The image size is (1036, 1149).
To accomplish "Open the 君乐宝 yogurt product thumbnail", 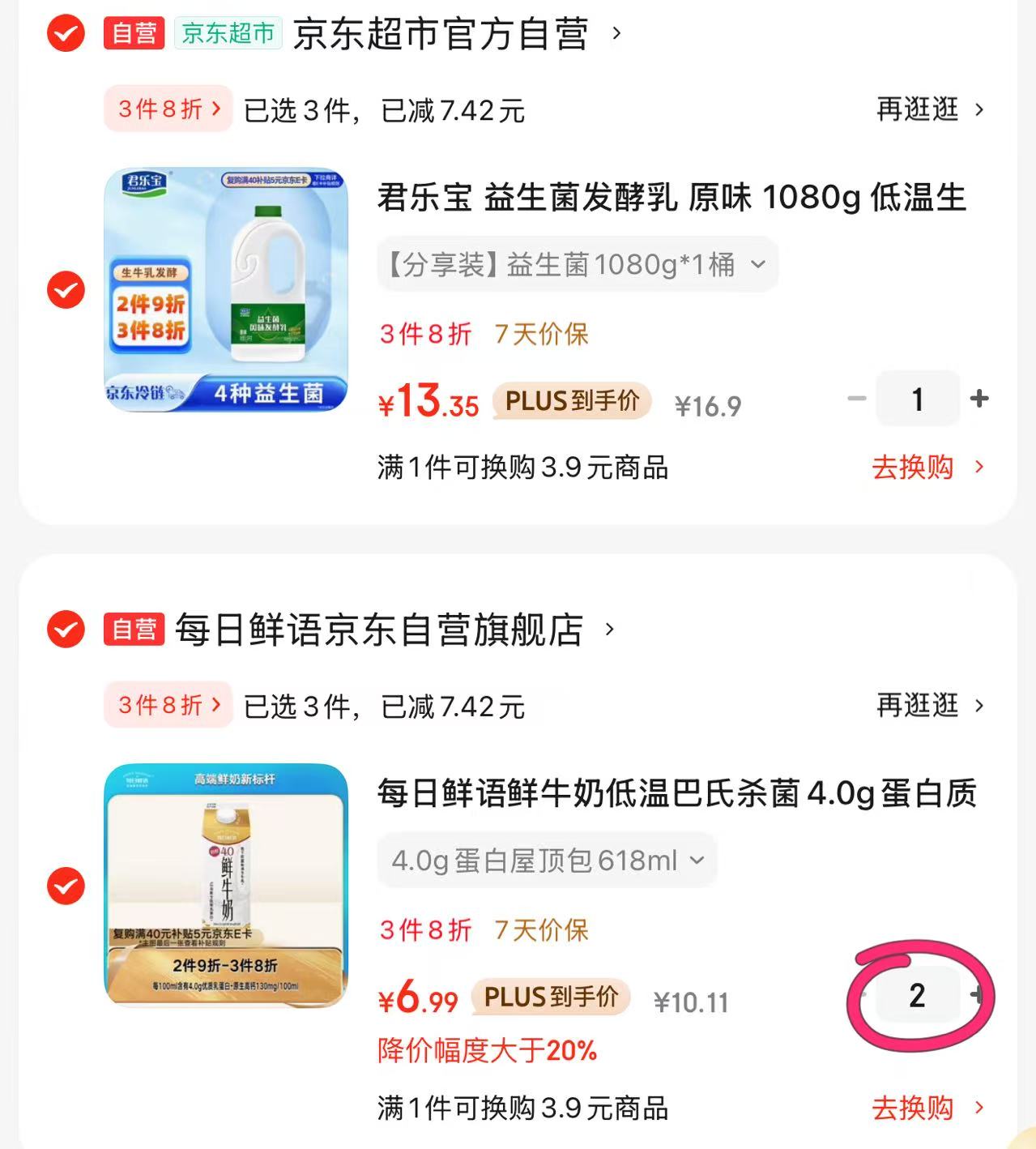I will (227, 288).
